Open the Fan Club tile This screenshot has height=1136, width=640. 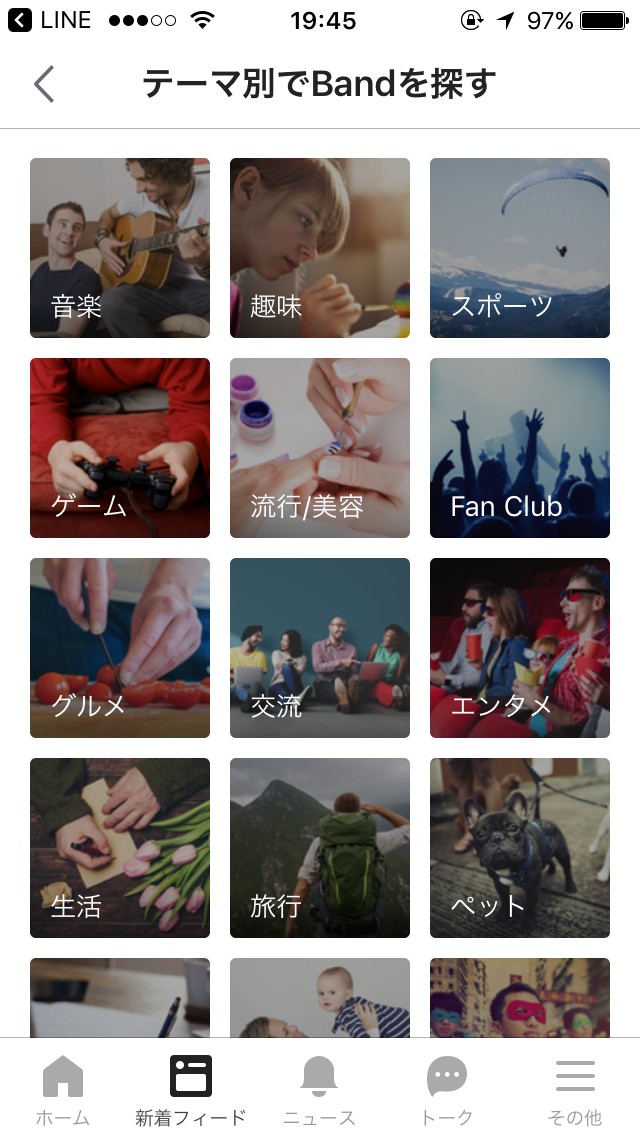[x=520, y=448]
